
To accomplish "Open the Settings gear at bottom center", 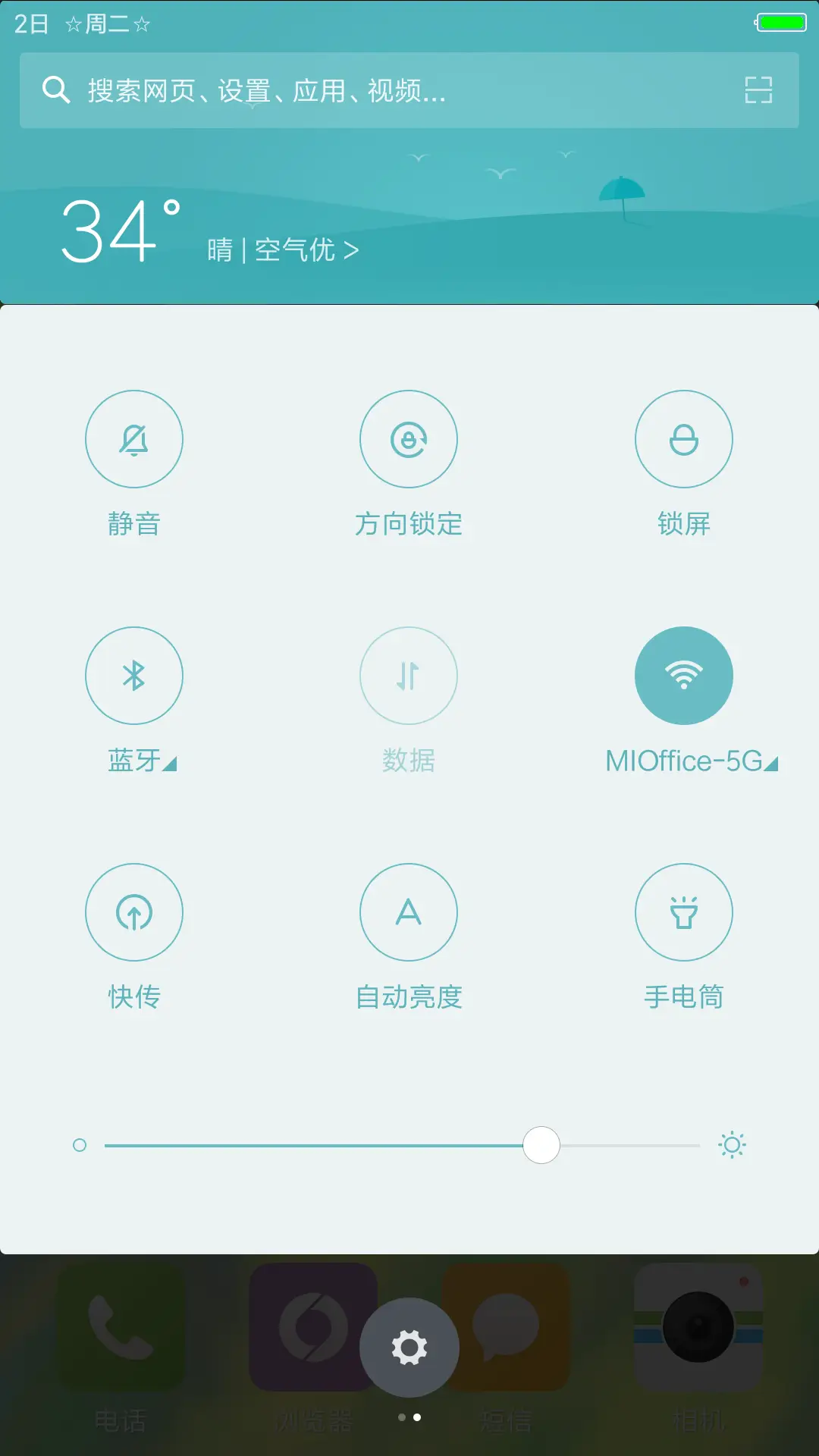I will pos(409,1346).
